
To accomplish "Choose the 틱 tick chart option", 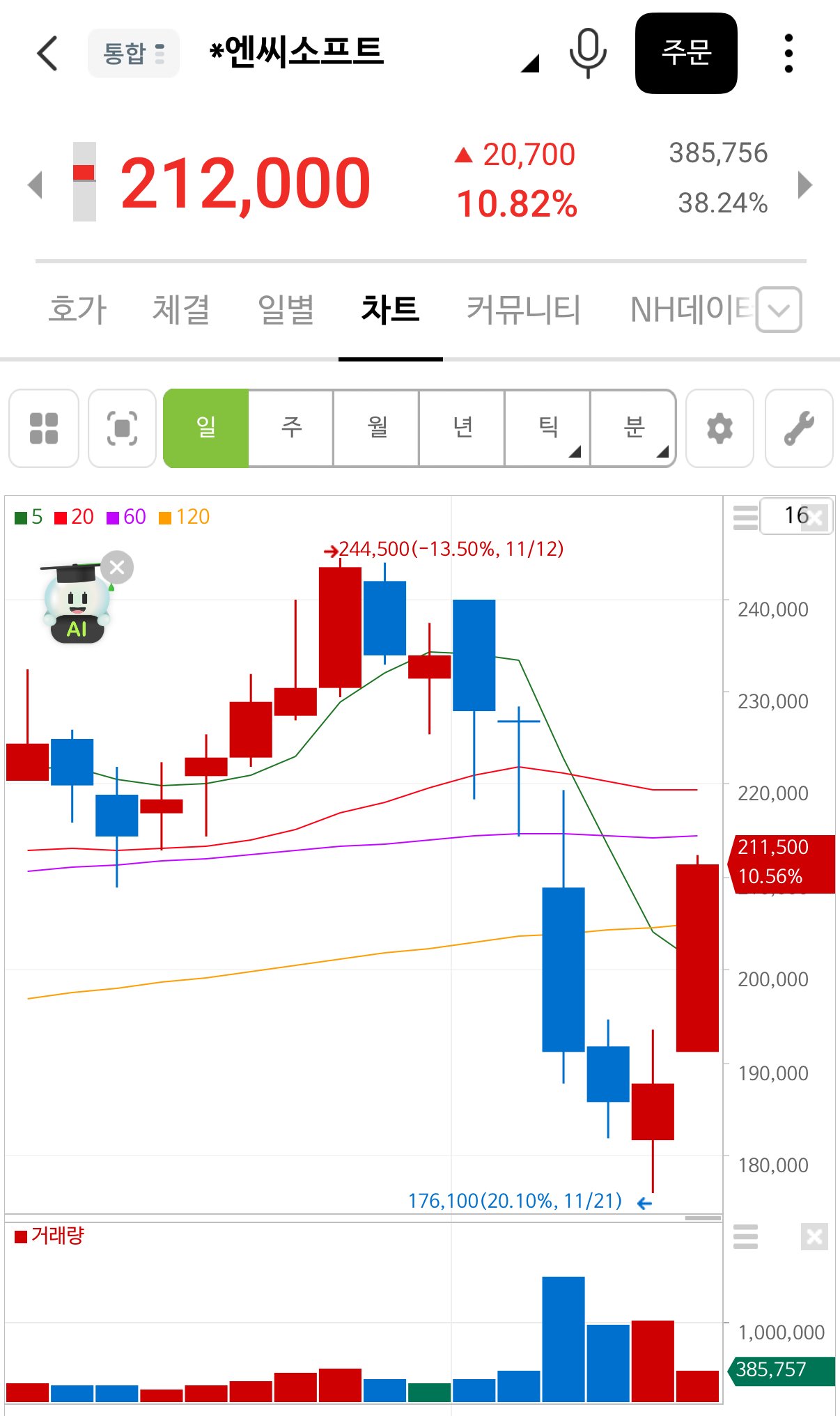I will 548,428.
